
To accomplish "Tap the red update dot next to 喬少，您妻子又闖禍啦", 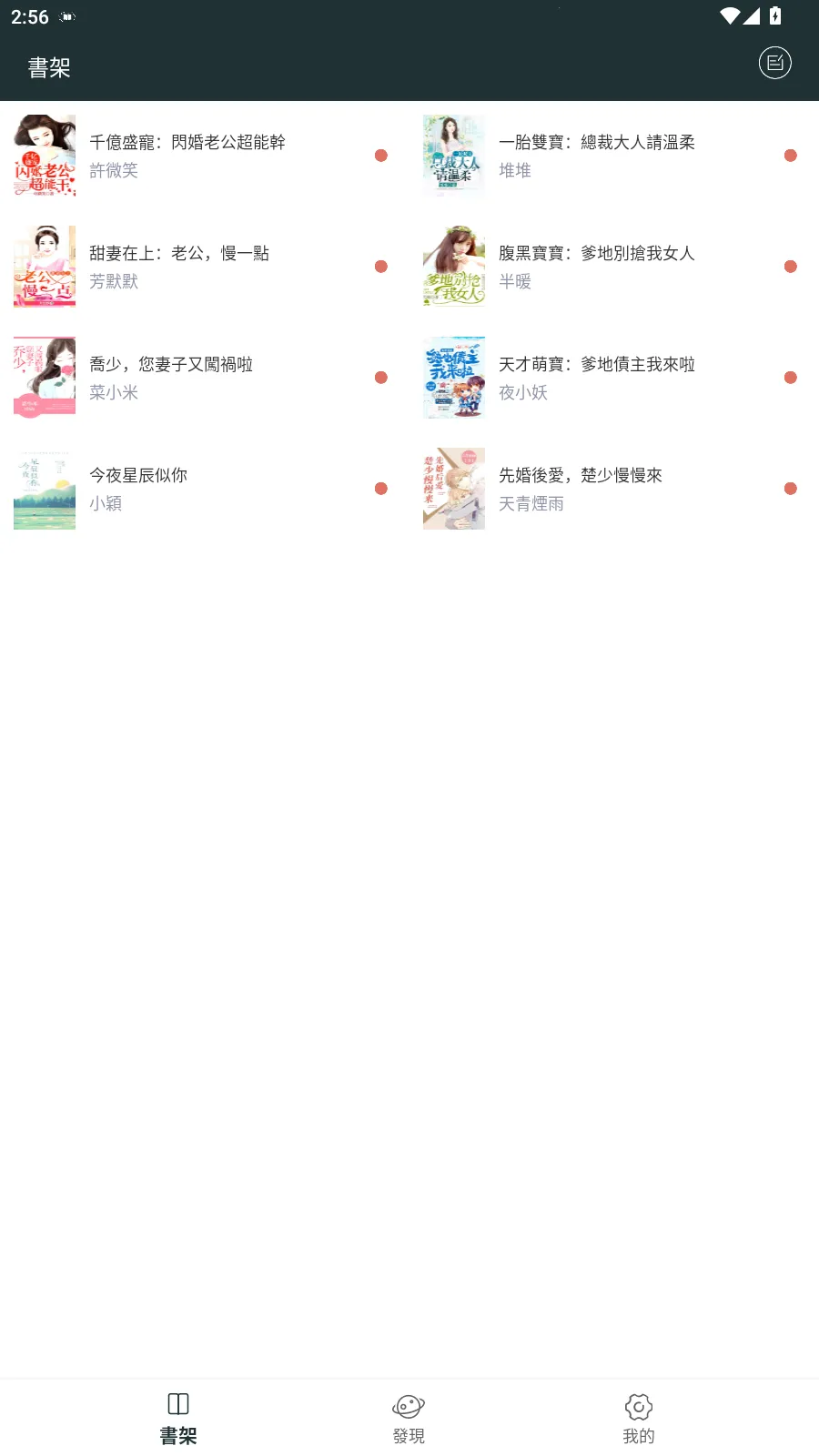I will [x=380, y=377].
